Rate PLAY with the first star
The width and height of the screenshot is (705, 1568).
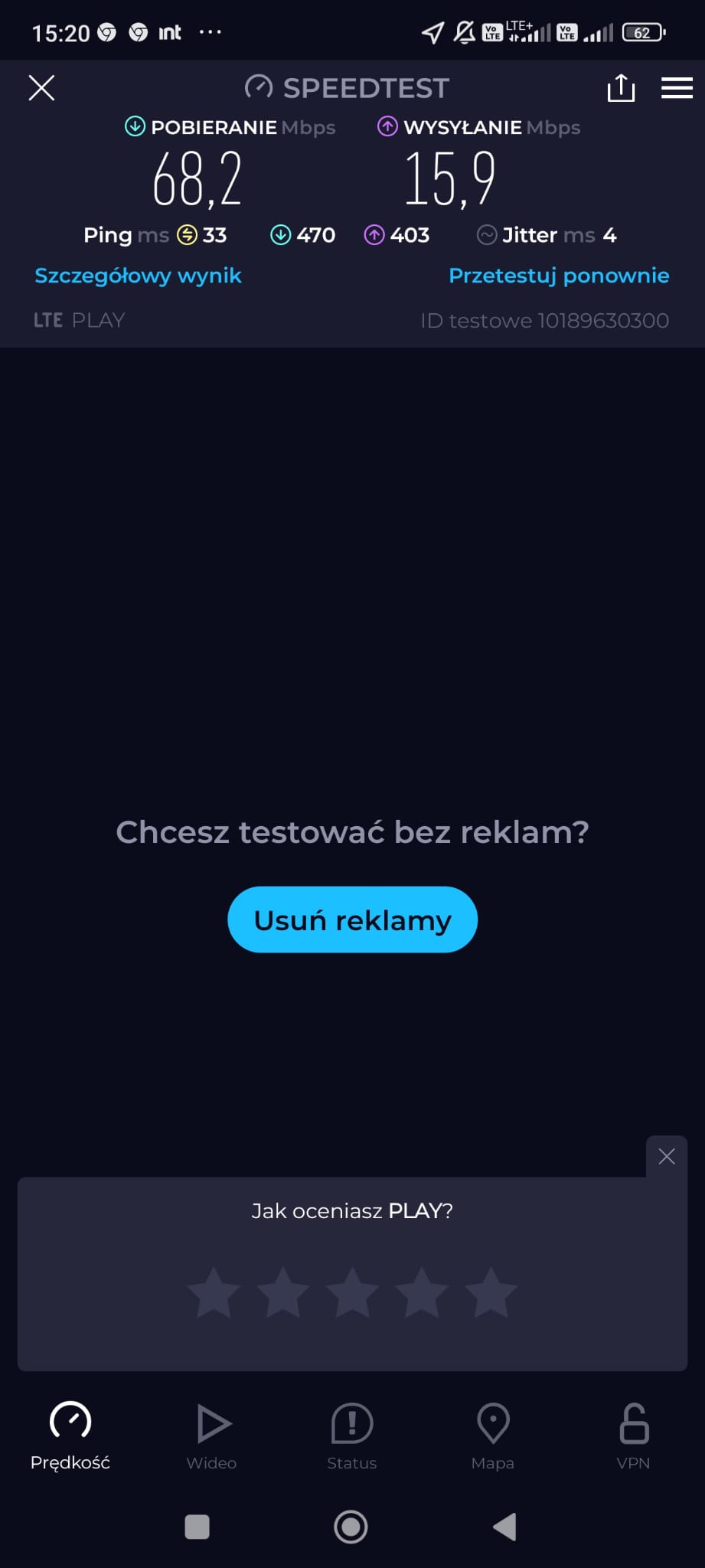pos(214,1292)
